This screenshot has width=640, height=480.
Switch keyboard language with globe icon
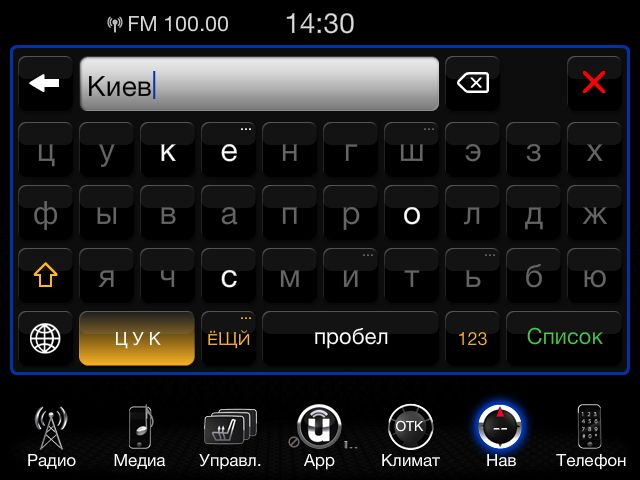[x=45, y=339]
